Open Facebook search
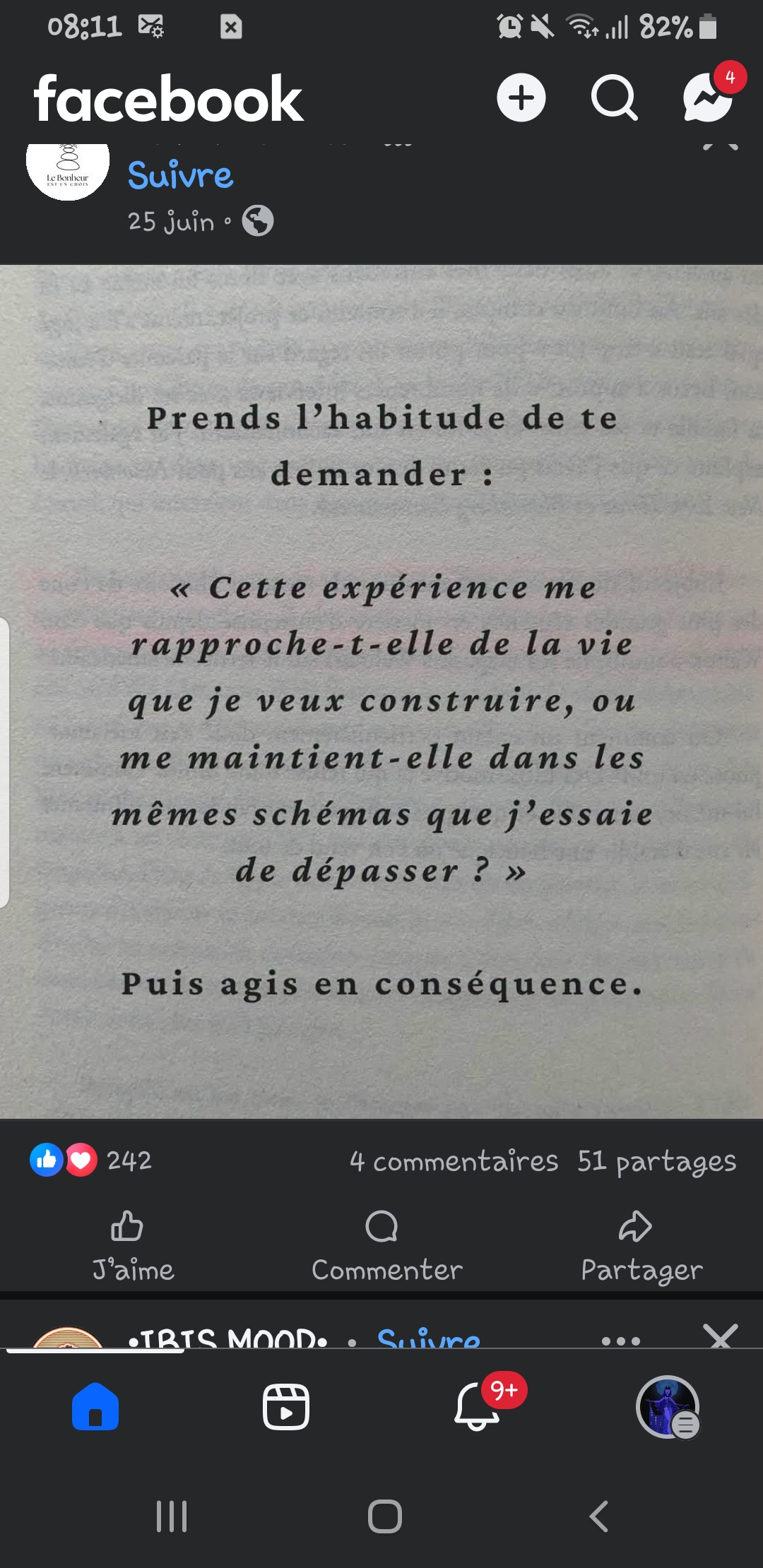 coord(614,97)
